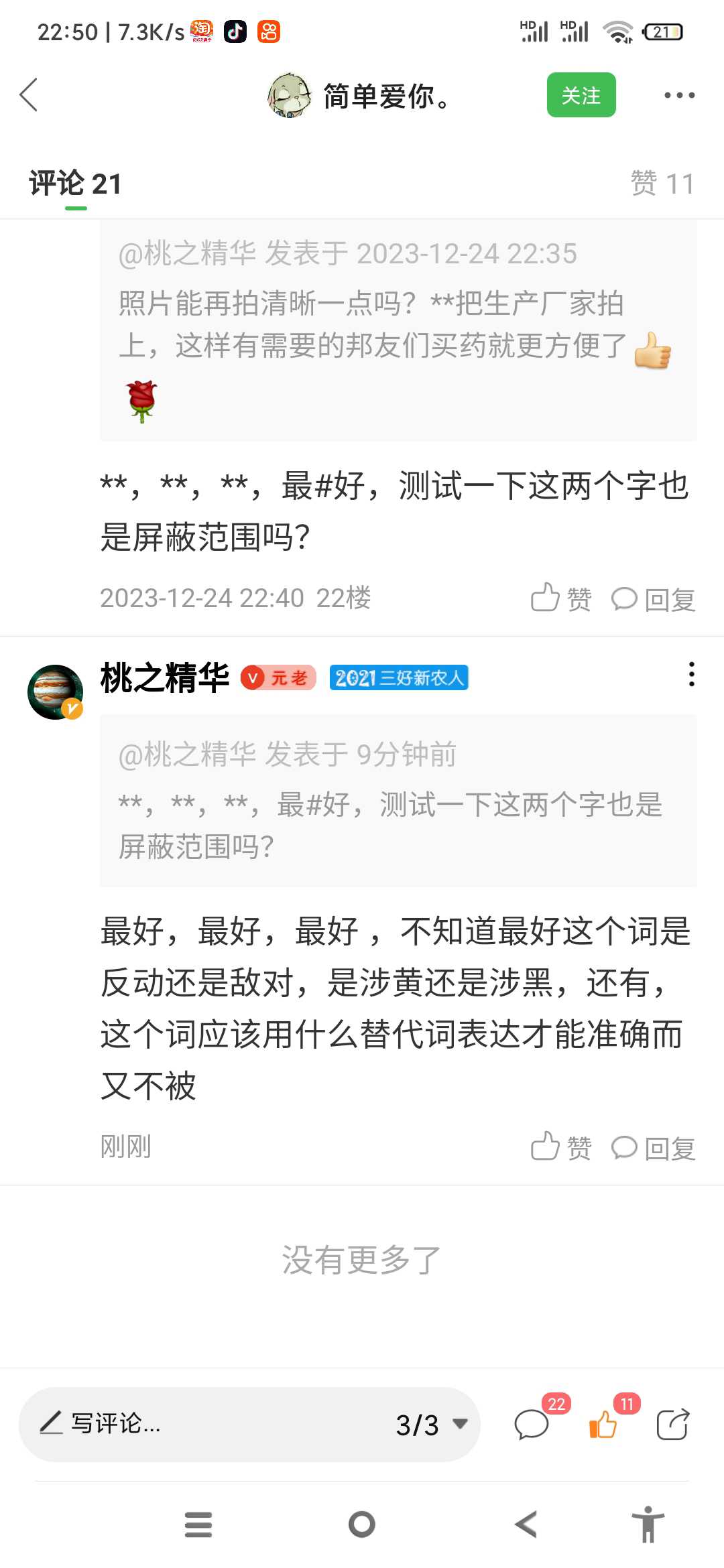Reply to the 22楼 comment

pos(653,599)
